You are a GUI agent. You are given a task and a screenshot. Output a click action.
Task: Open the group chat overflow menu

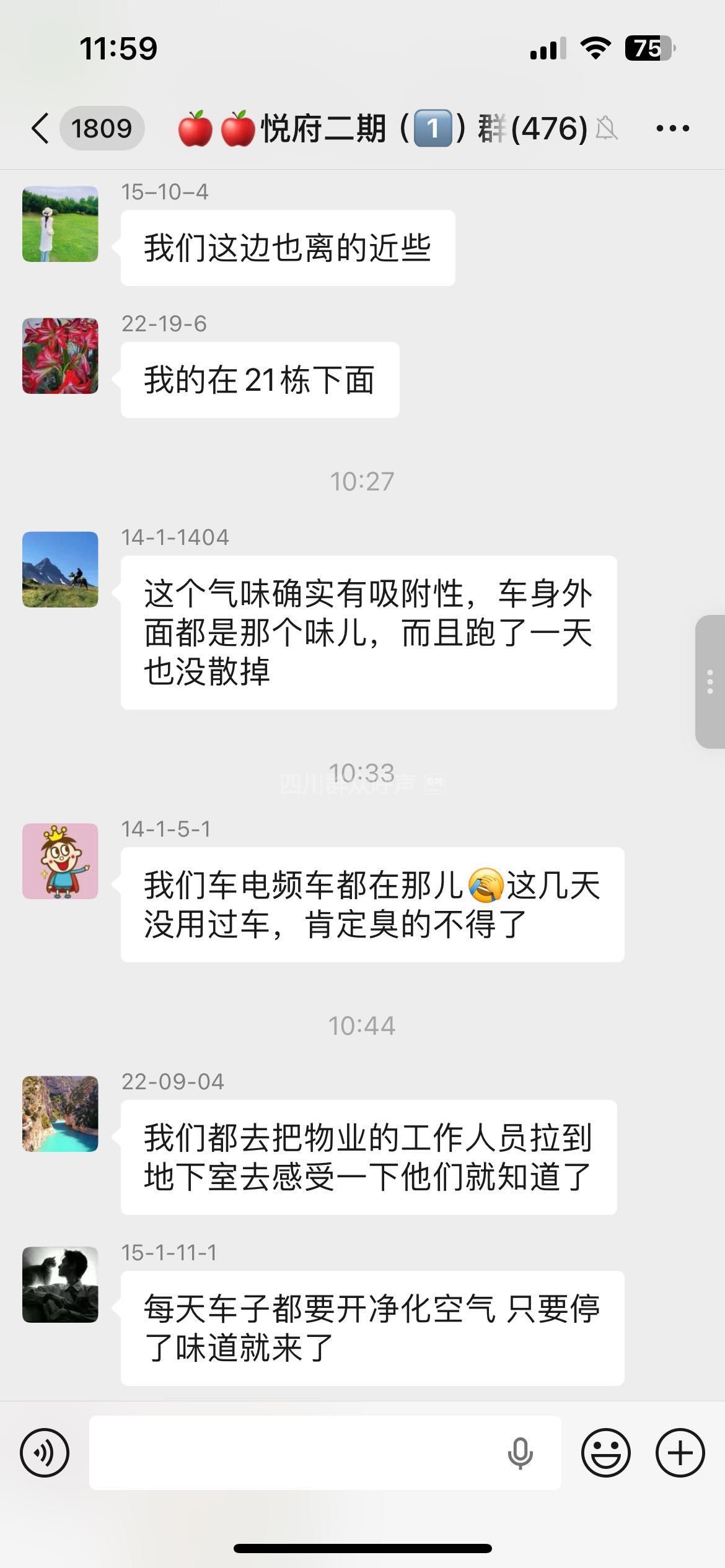point(672,129)
